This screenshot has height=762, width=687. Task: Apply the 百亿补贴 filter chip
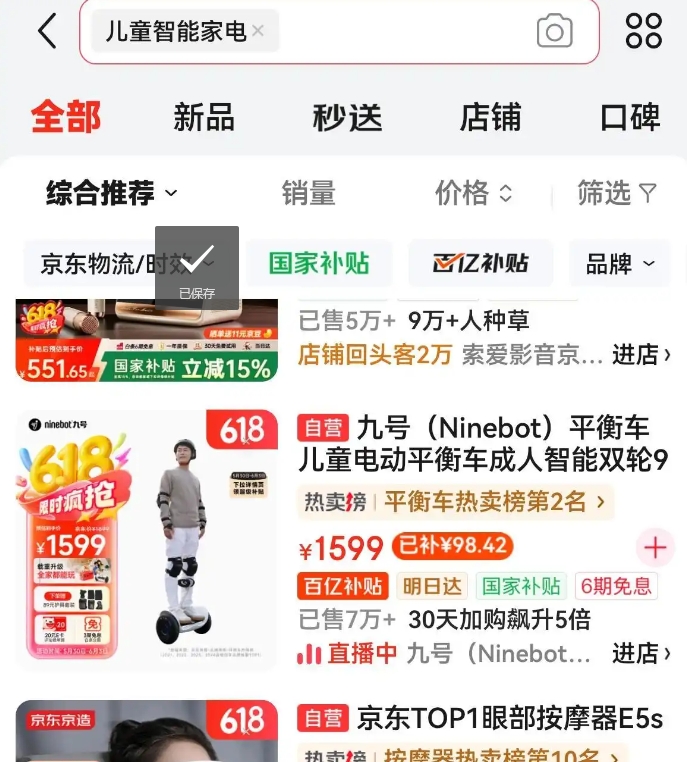tap(481, 264)
